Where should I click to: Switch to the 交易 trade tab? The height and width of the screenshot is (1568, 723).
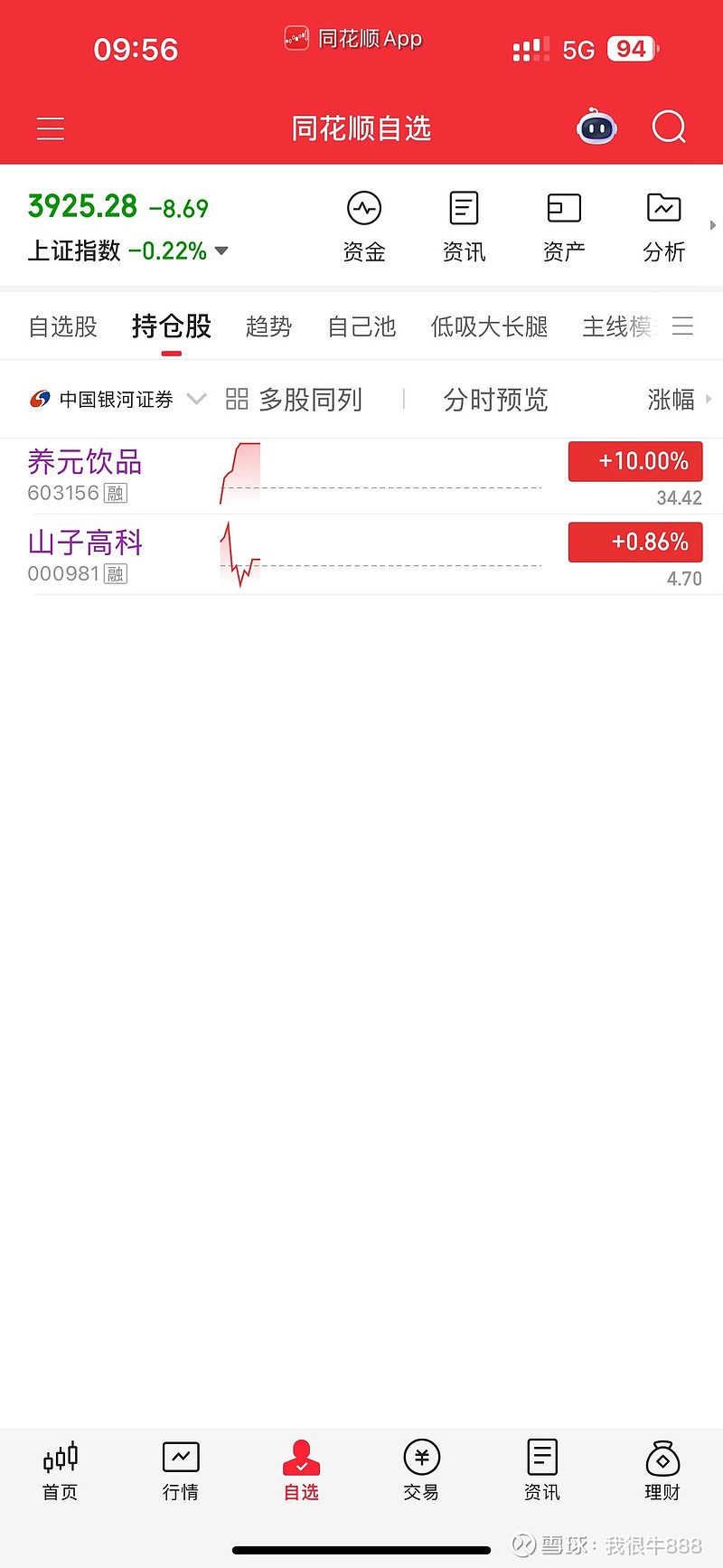(421, 1471)
